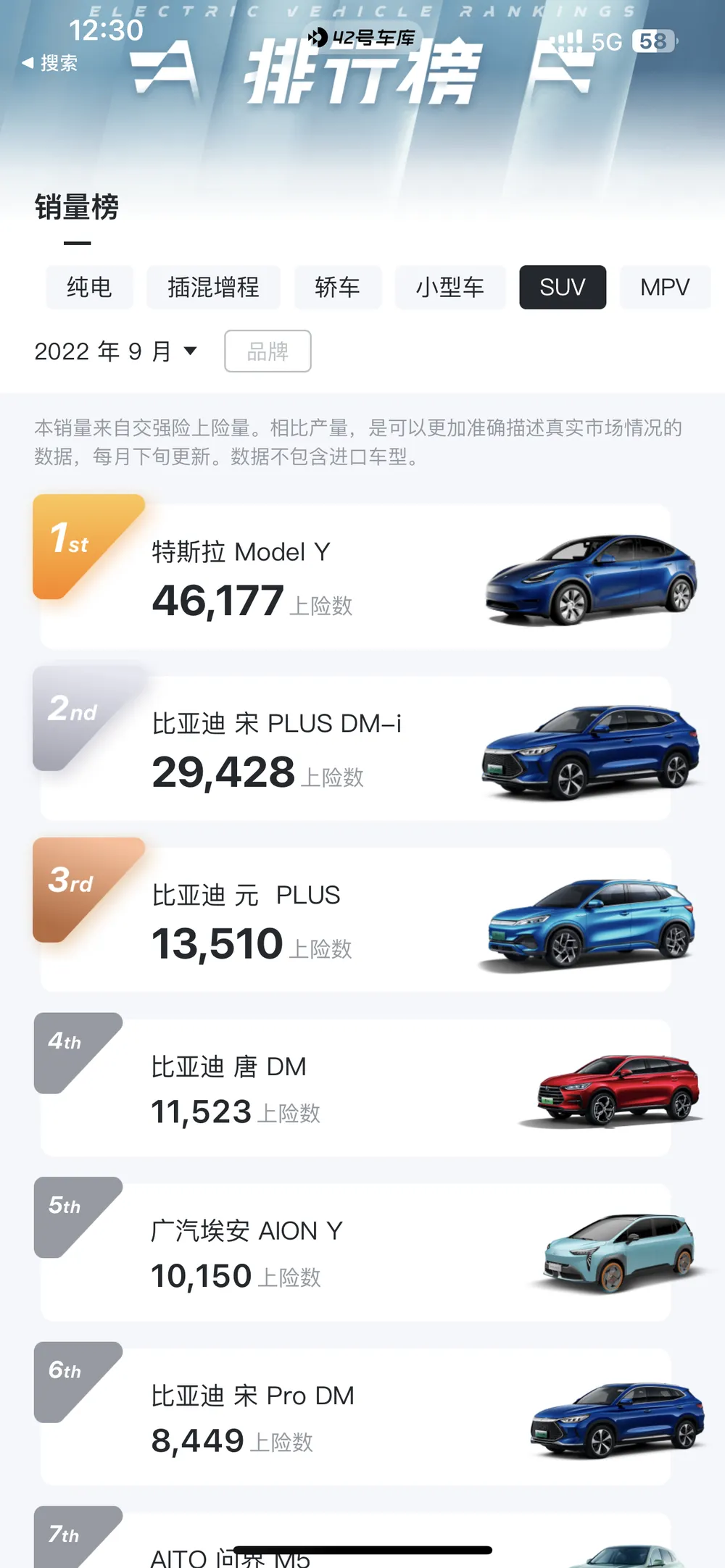Select the 广汽埃安 AION Y card

coord(355,1252)
